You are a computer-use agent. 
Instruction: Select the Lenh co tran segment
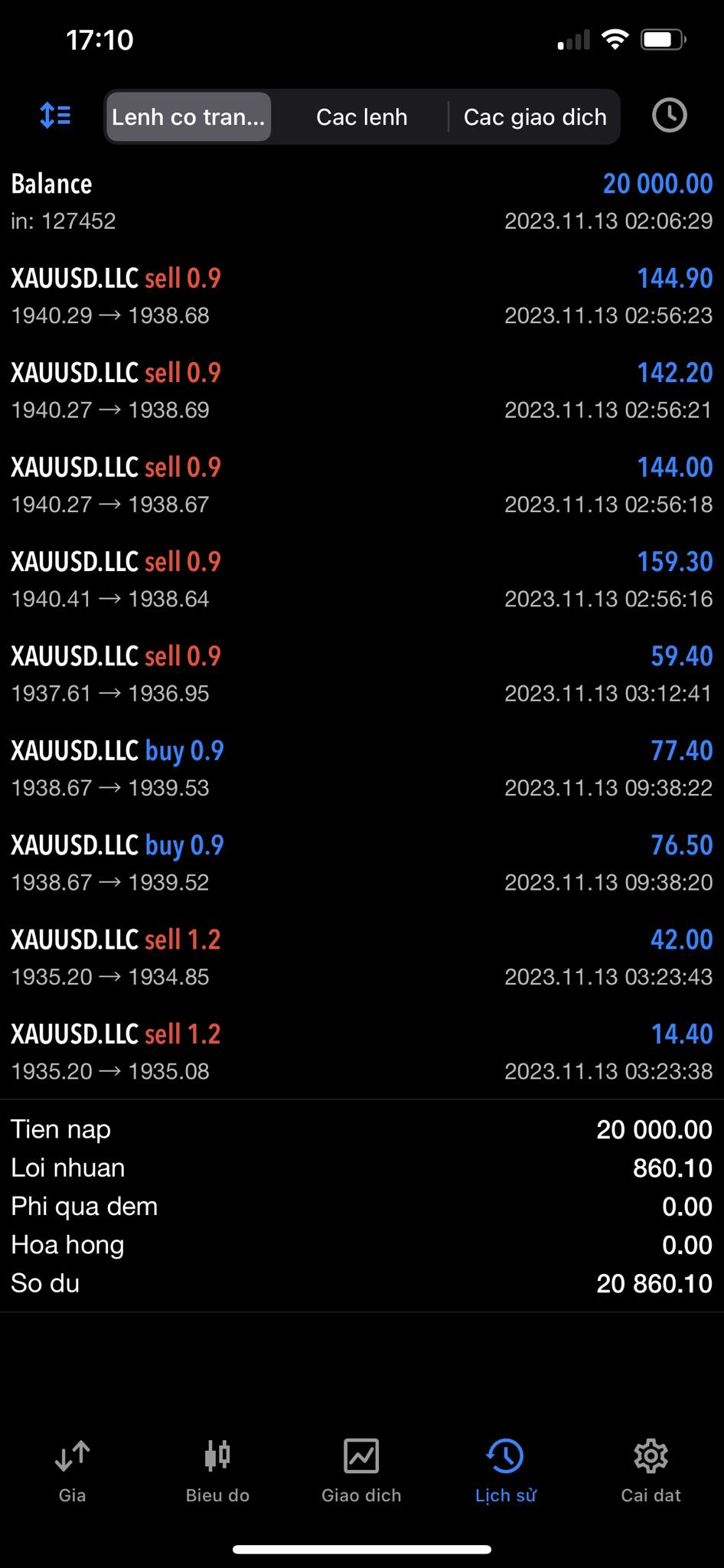tap(188, 117)
